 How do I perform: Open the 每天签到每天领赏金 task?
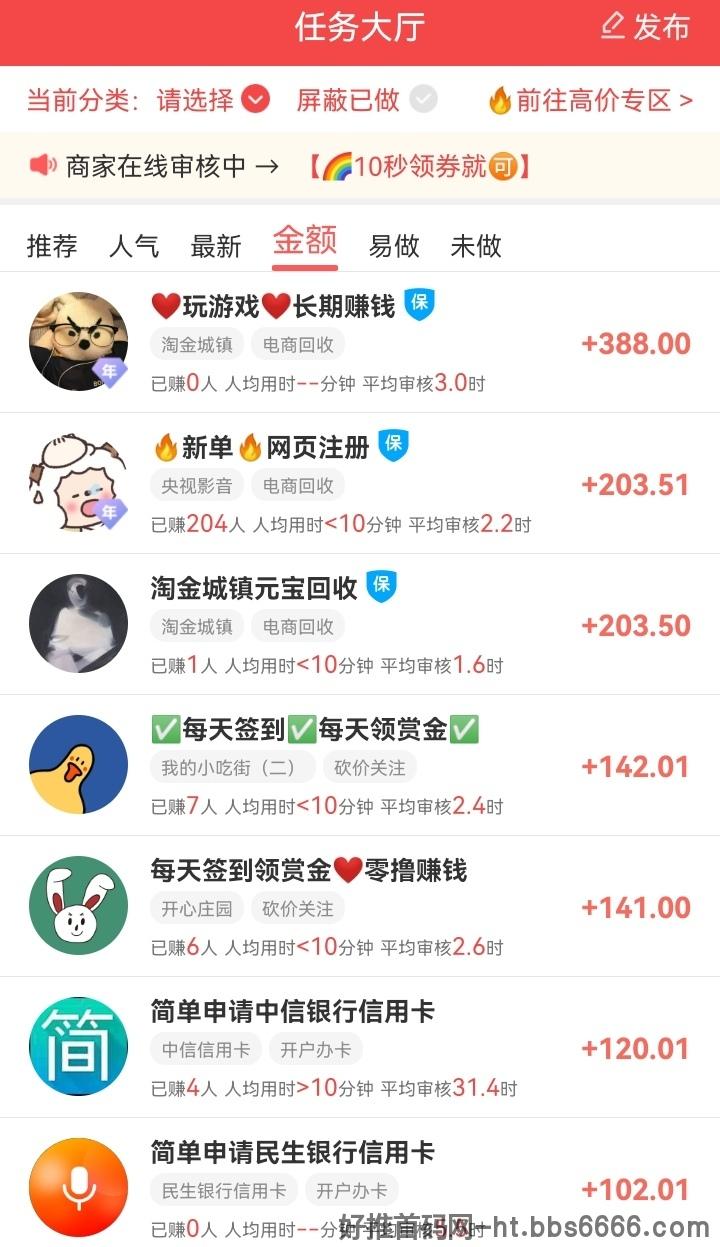360,765
